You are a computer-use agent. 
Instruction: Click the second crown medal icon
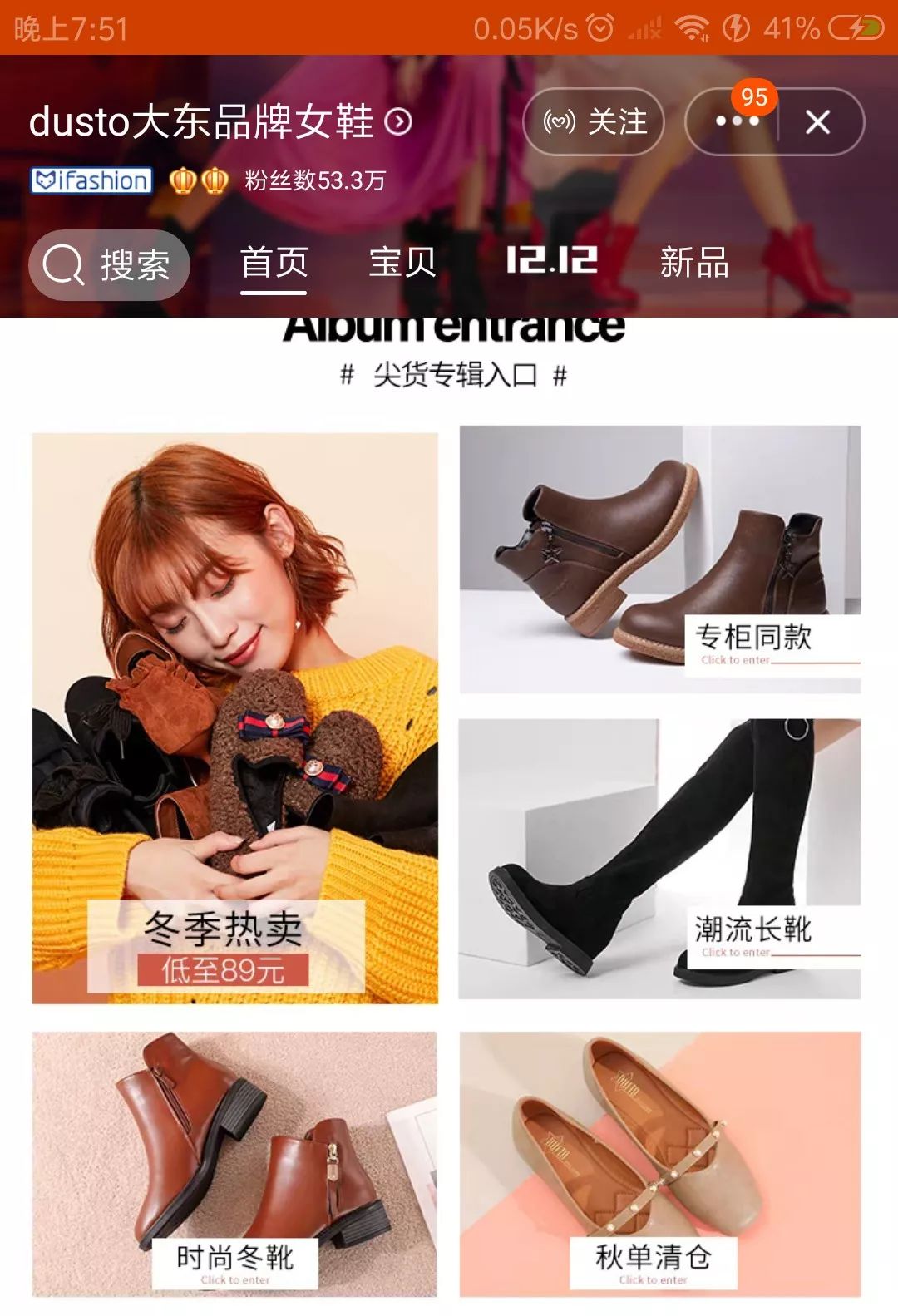click(215, 180)
